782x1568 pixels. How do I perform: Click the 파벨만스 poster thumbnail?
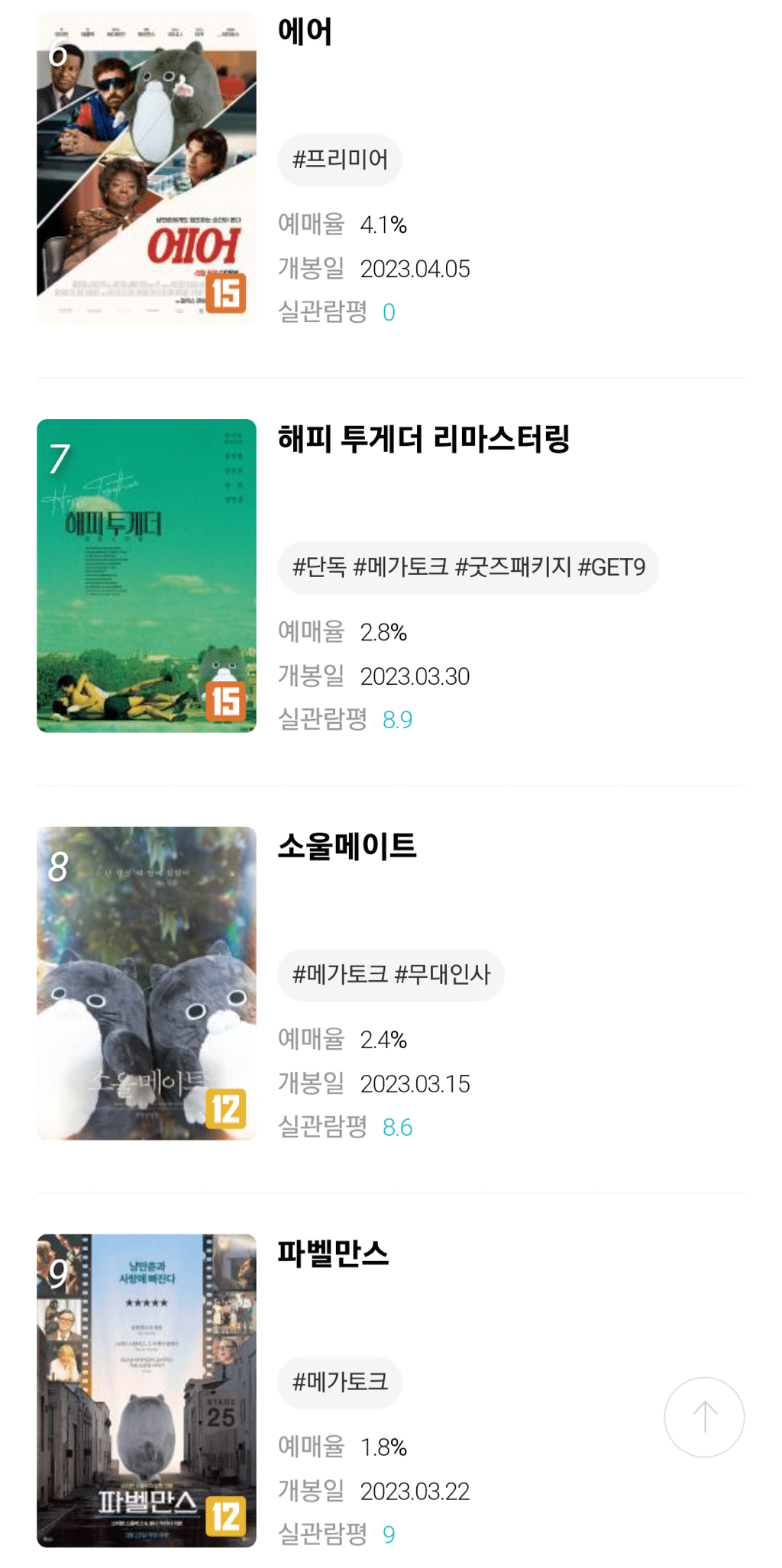tap(147, 1389)
